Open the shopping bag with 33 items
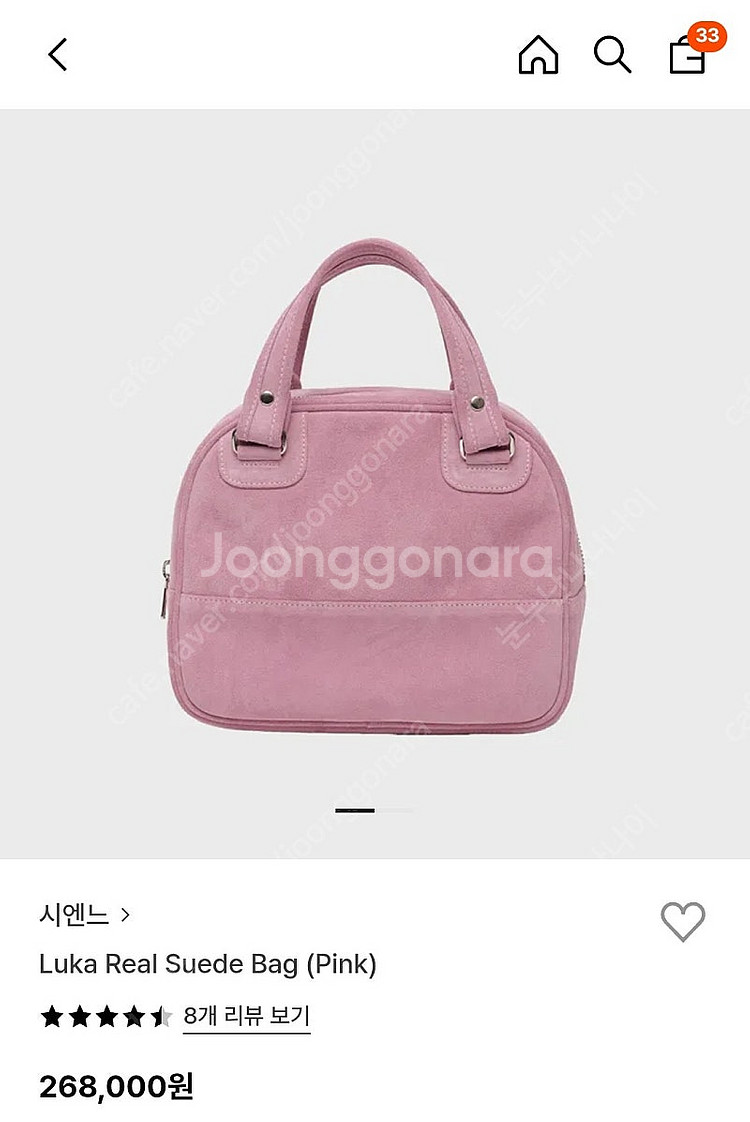The width and height of the screenshot is (750, 1122). 688,54
